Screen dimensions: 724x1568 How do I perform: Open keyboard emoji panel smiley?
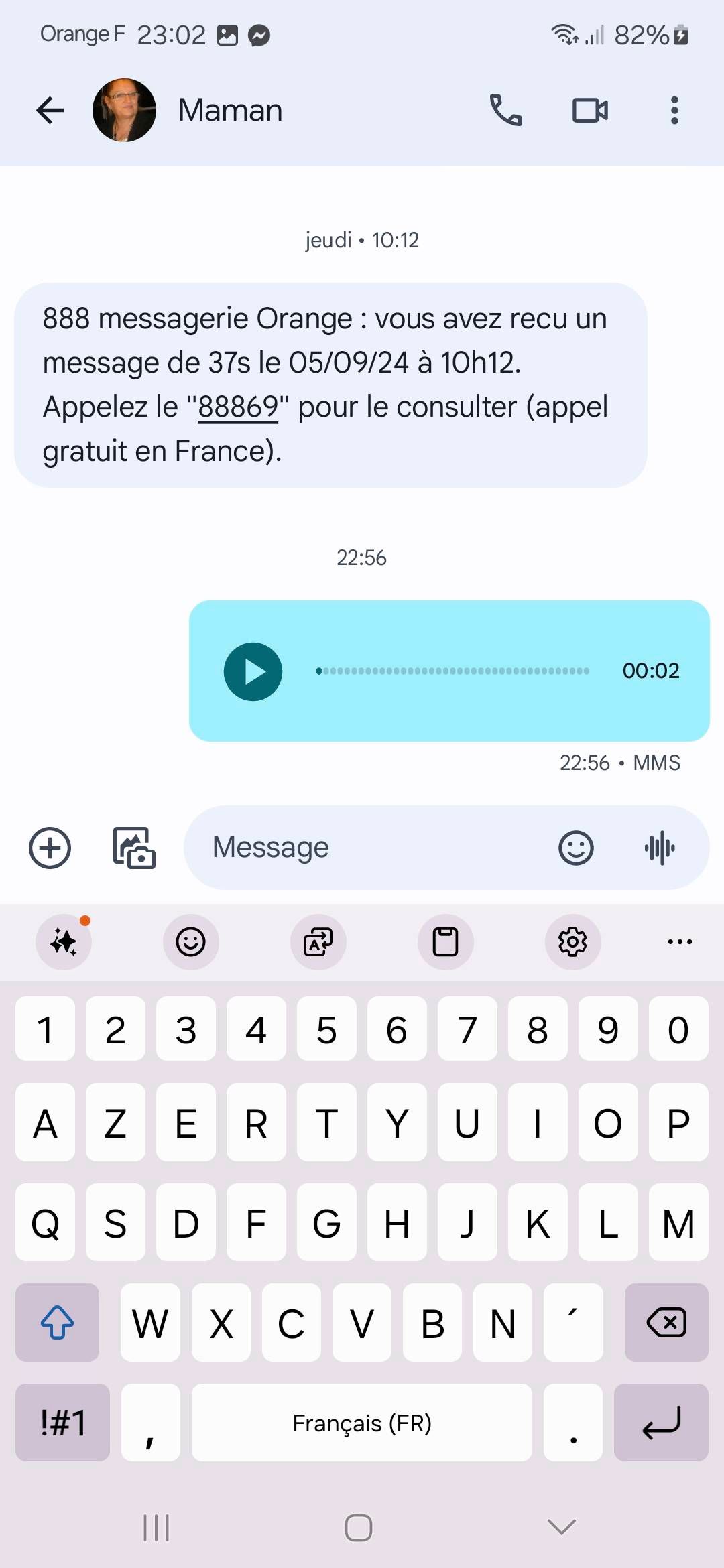click(190, 942)
